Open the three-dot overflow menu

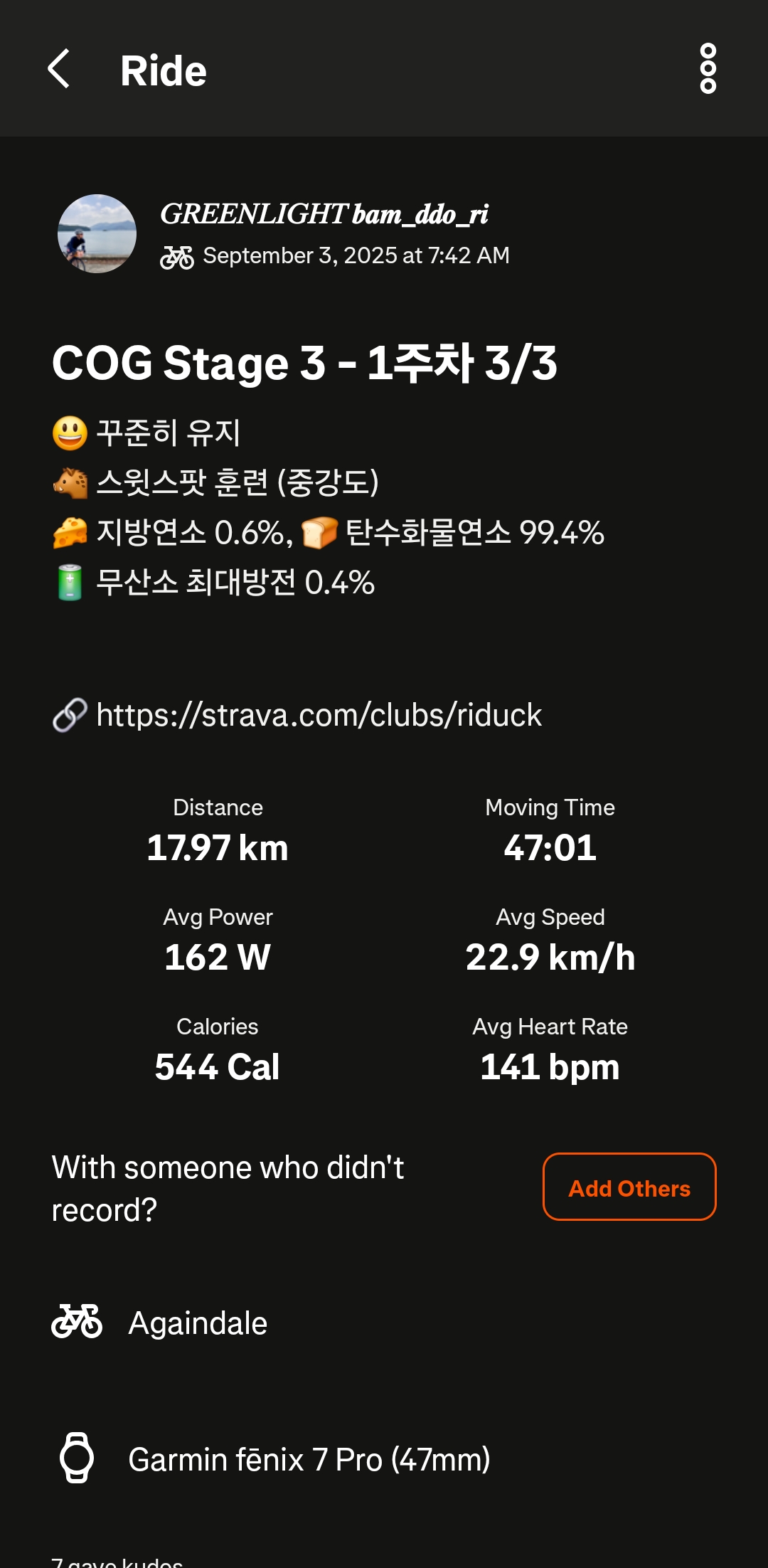click(x=708, y=69)
